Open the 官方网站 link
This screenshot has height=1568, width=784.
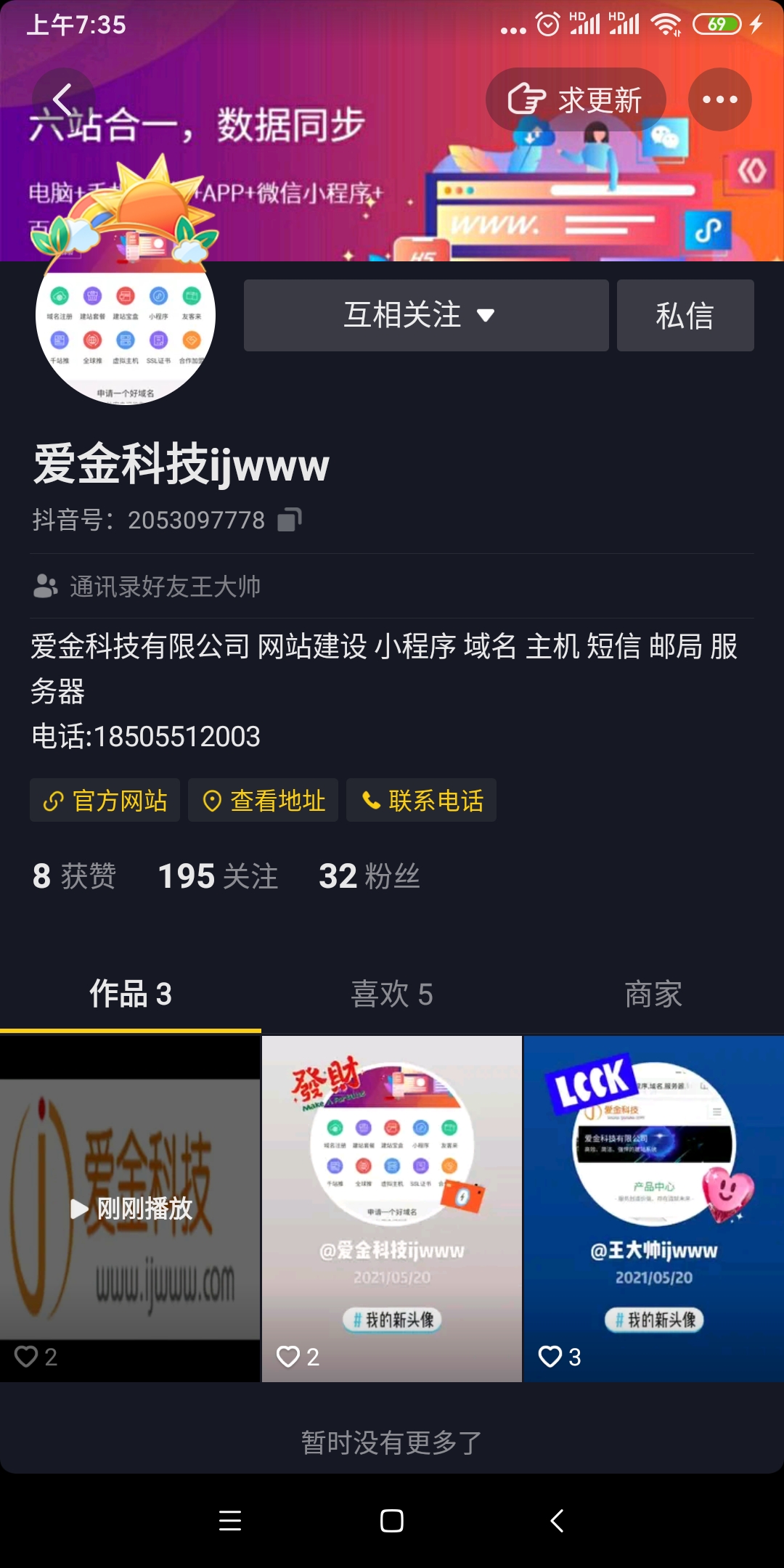point(105,800)
